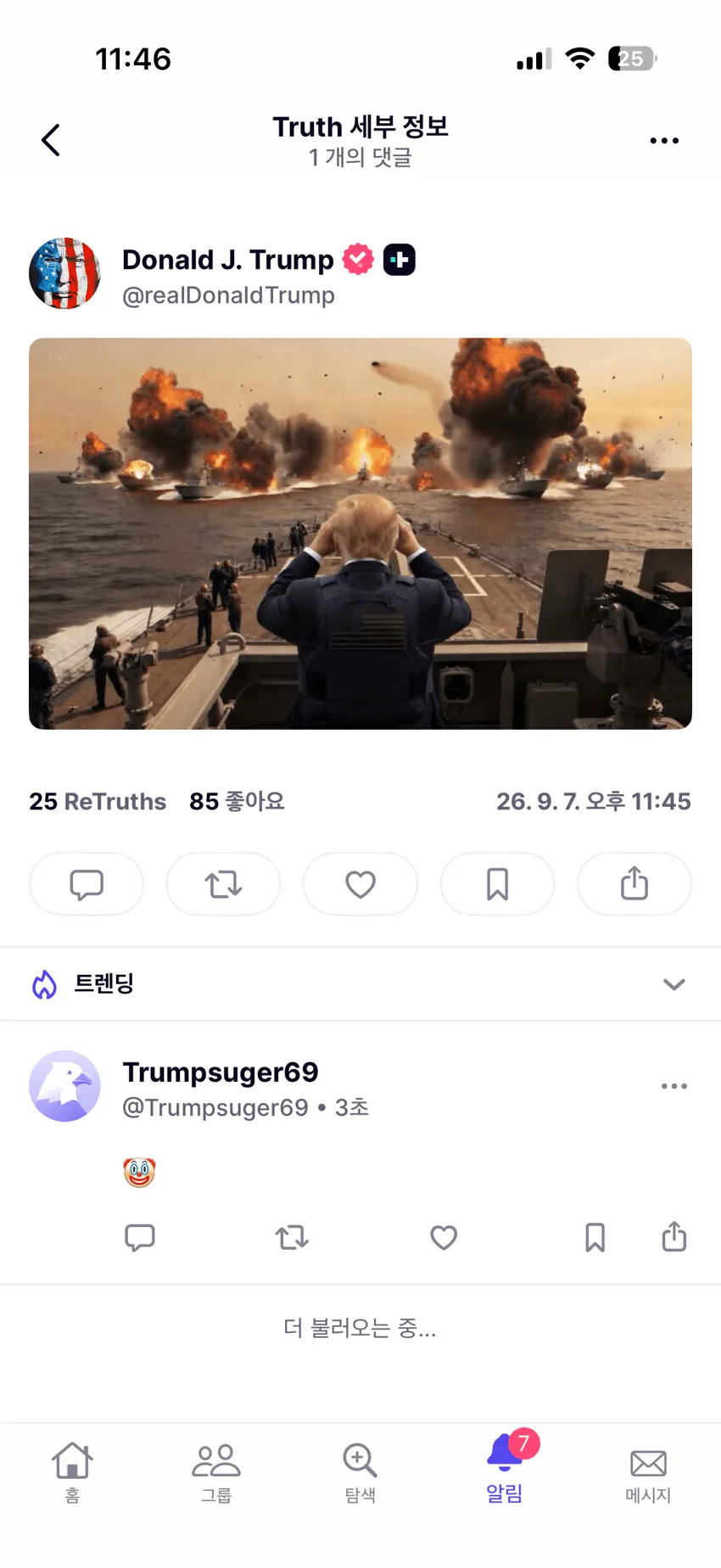Share Trumpsuger69's comment
The width and height of the screenshot is (721, 1568).
tap(674, 1236)
